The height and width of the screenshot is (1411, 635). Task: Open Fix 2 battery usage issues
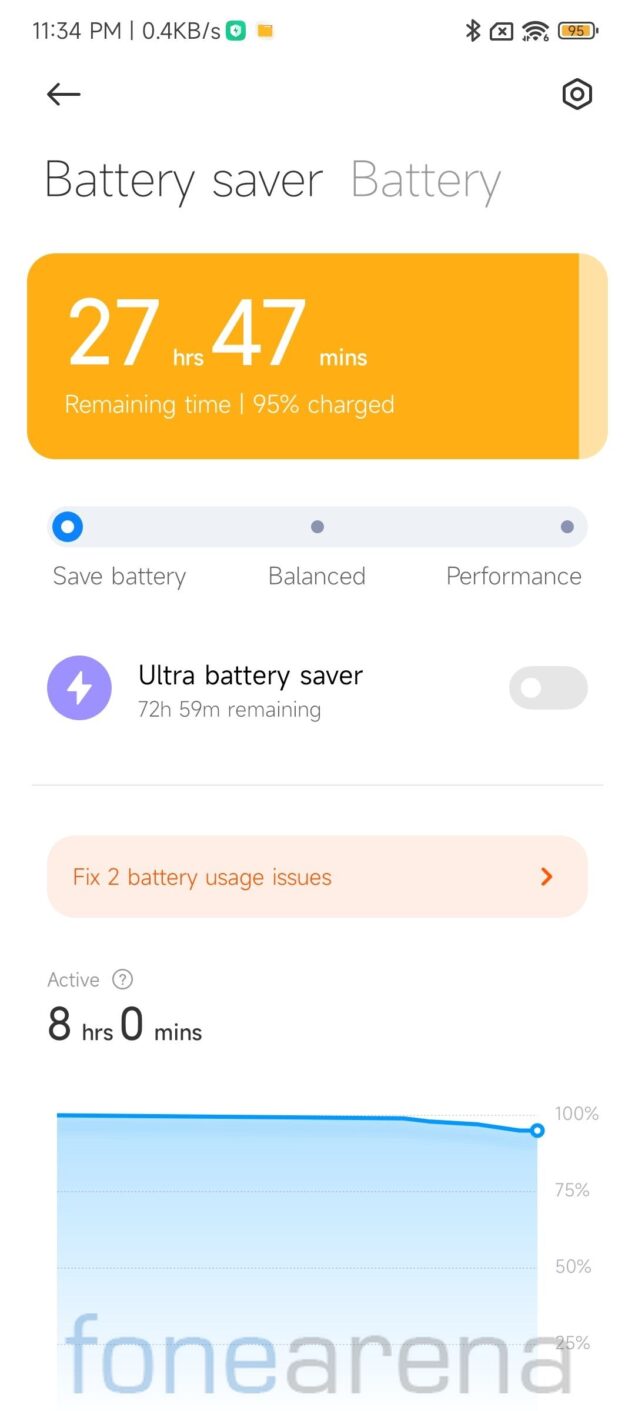point(317,877)
